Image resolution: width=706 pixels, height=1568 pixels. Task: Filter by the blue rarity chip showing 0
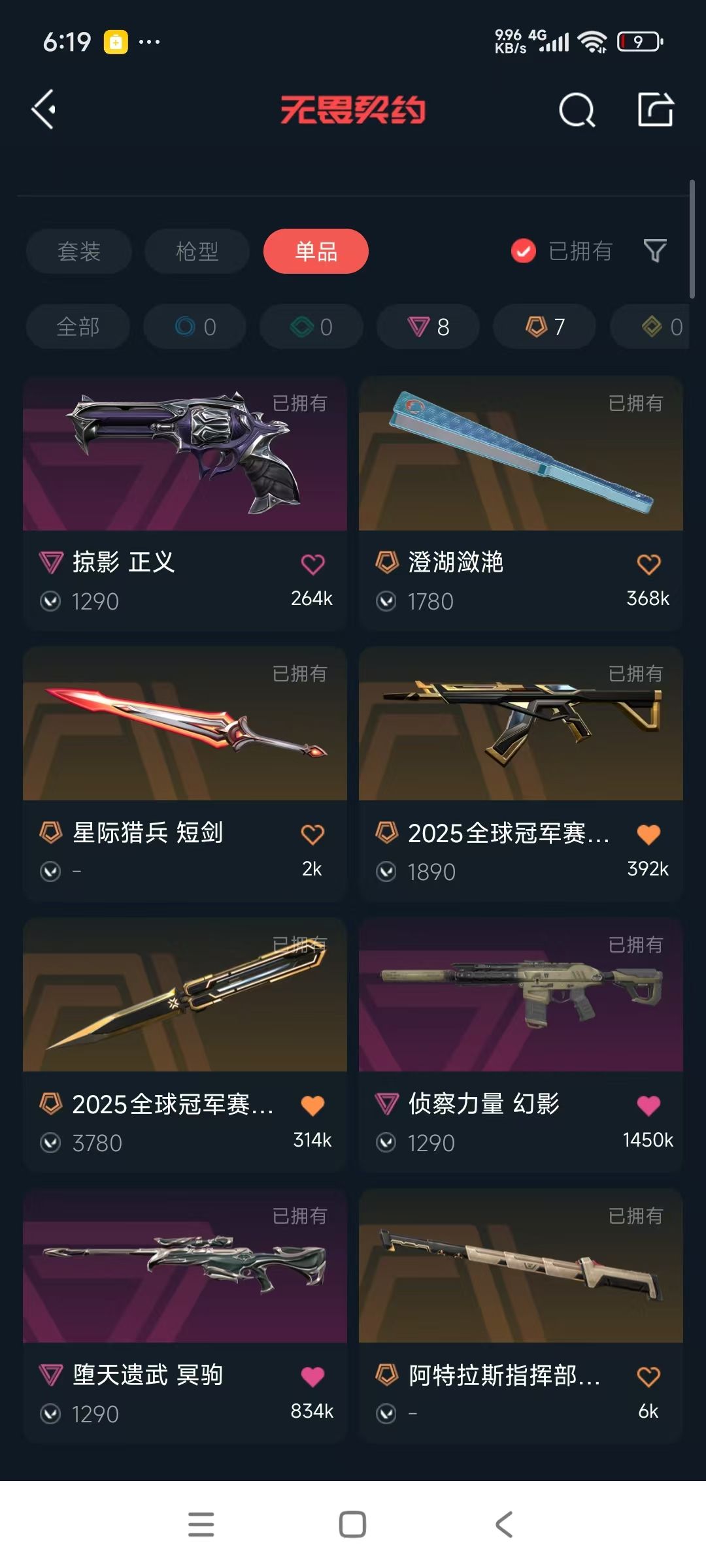click(195, 327)
